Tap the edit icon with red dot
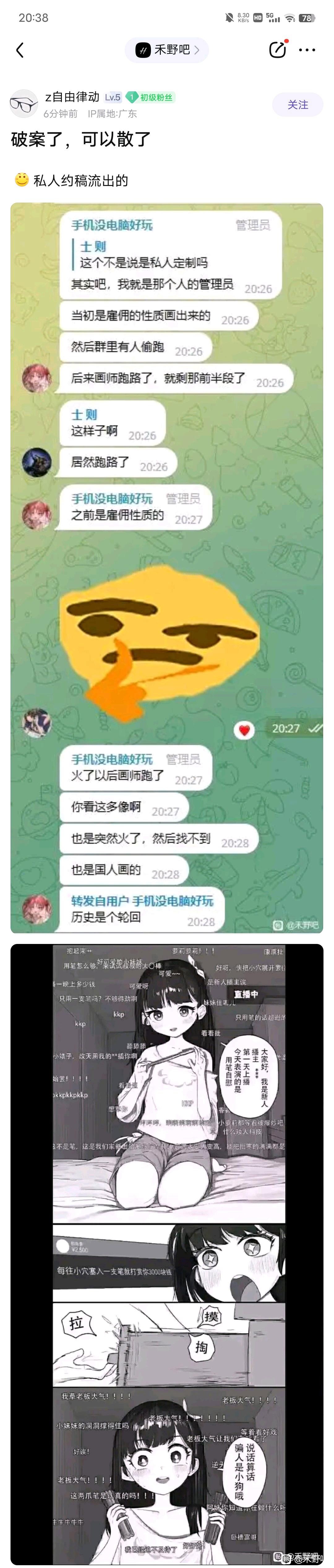Viewport: 334px width, 1568px height. coord(277,49)
